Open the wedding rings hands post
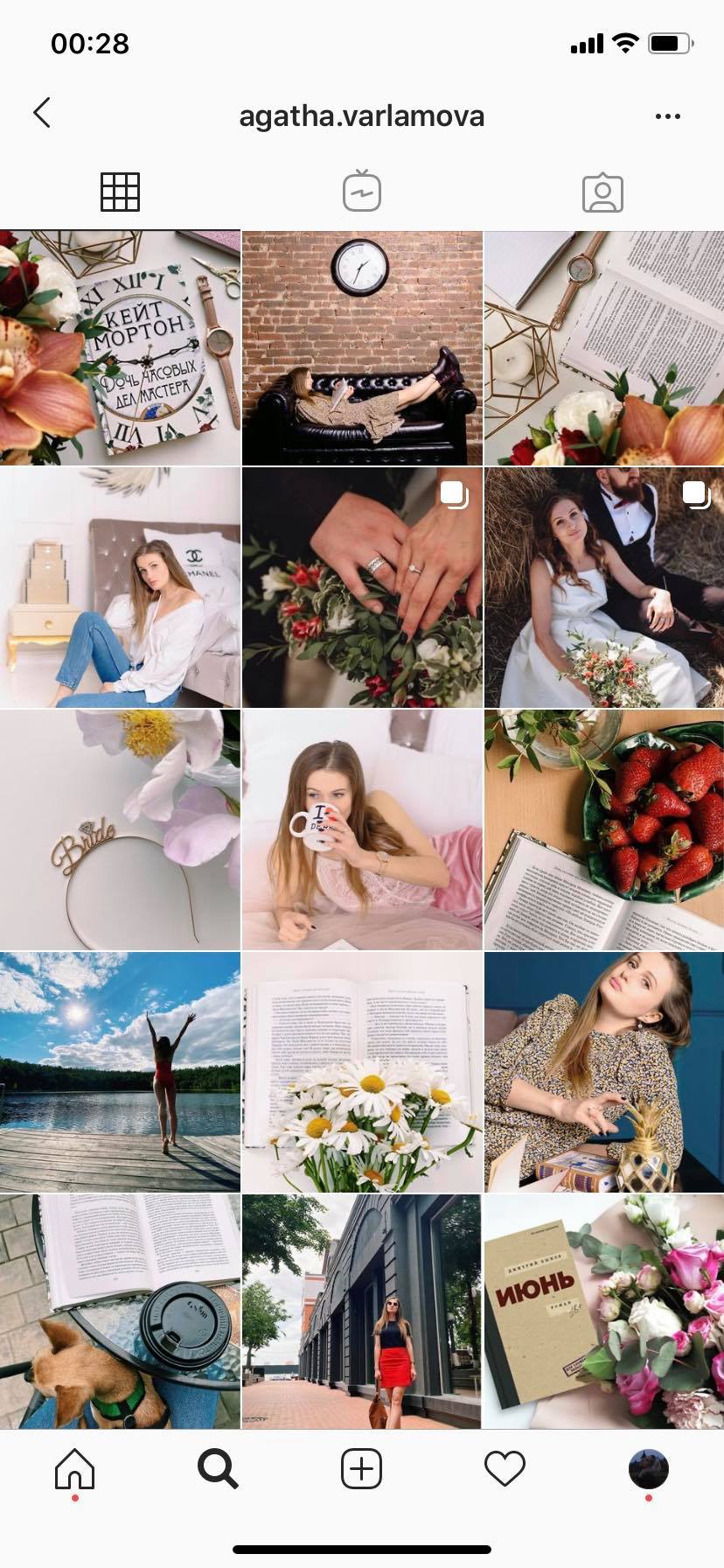 (362, 587)
